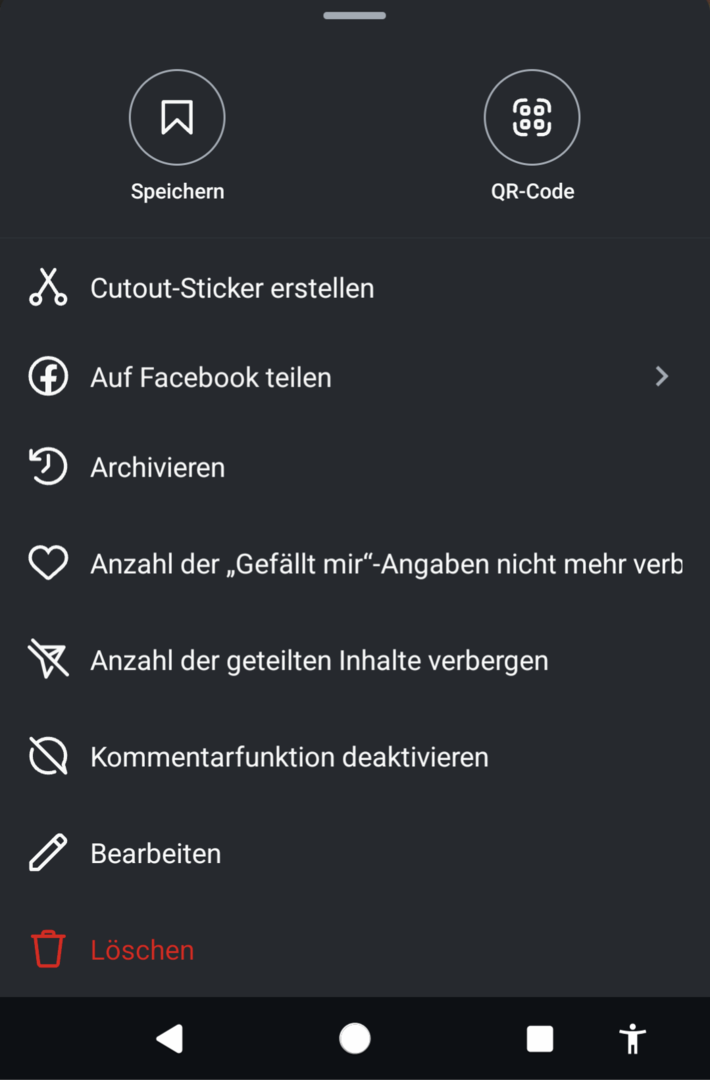Screen dimensions: 710x1080
Task: Select Cutout-Sticker erstellen
Action: click(232, 289)
